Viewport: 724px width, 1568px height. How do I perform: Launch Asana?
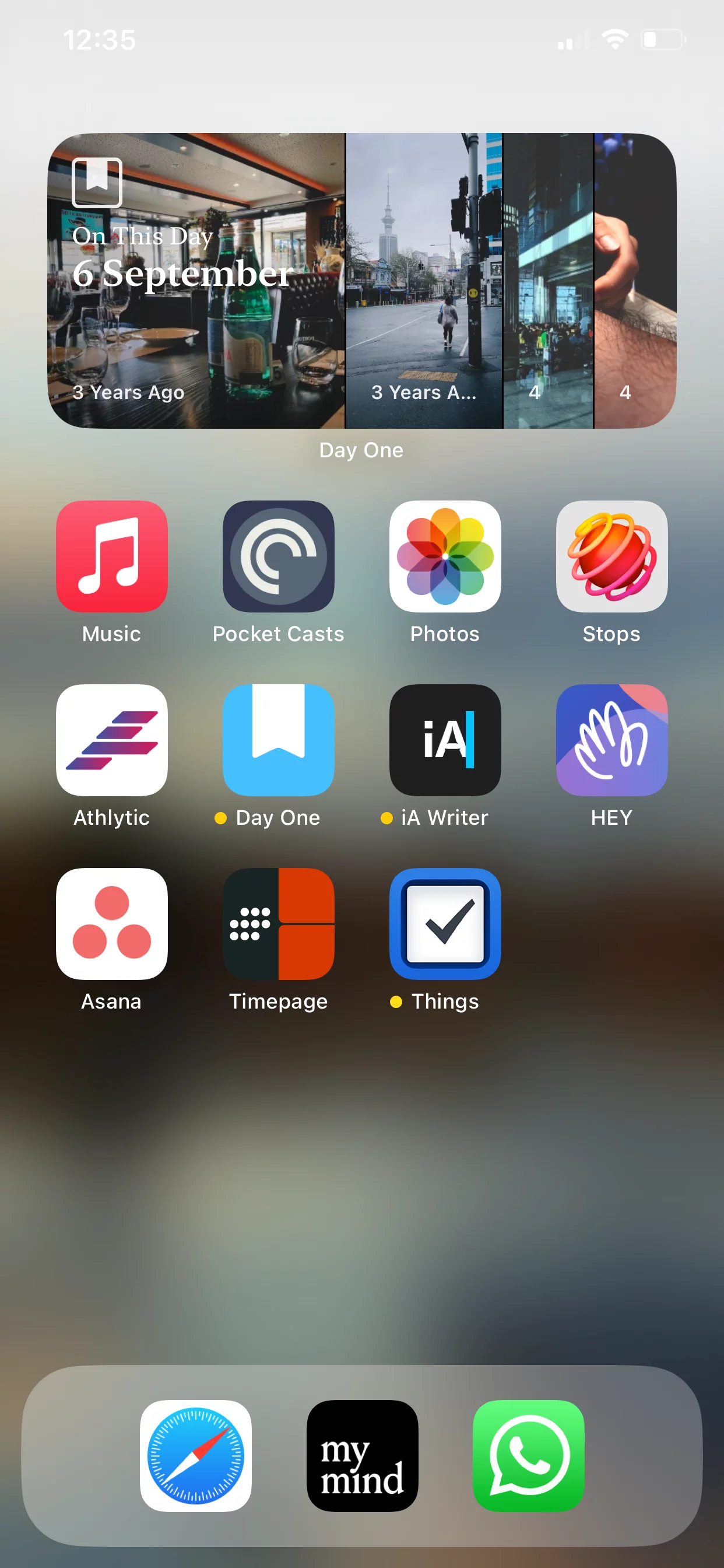coord(112,924)
